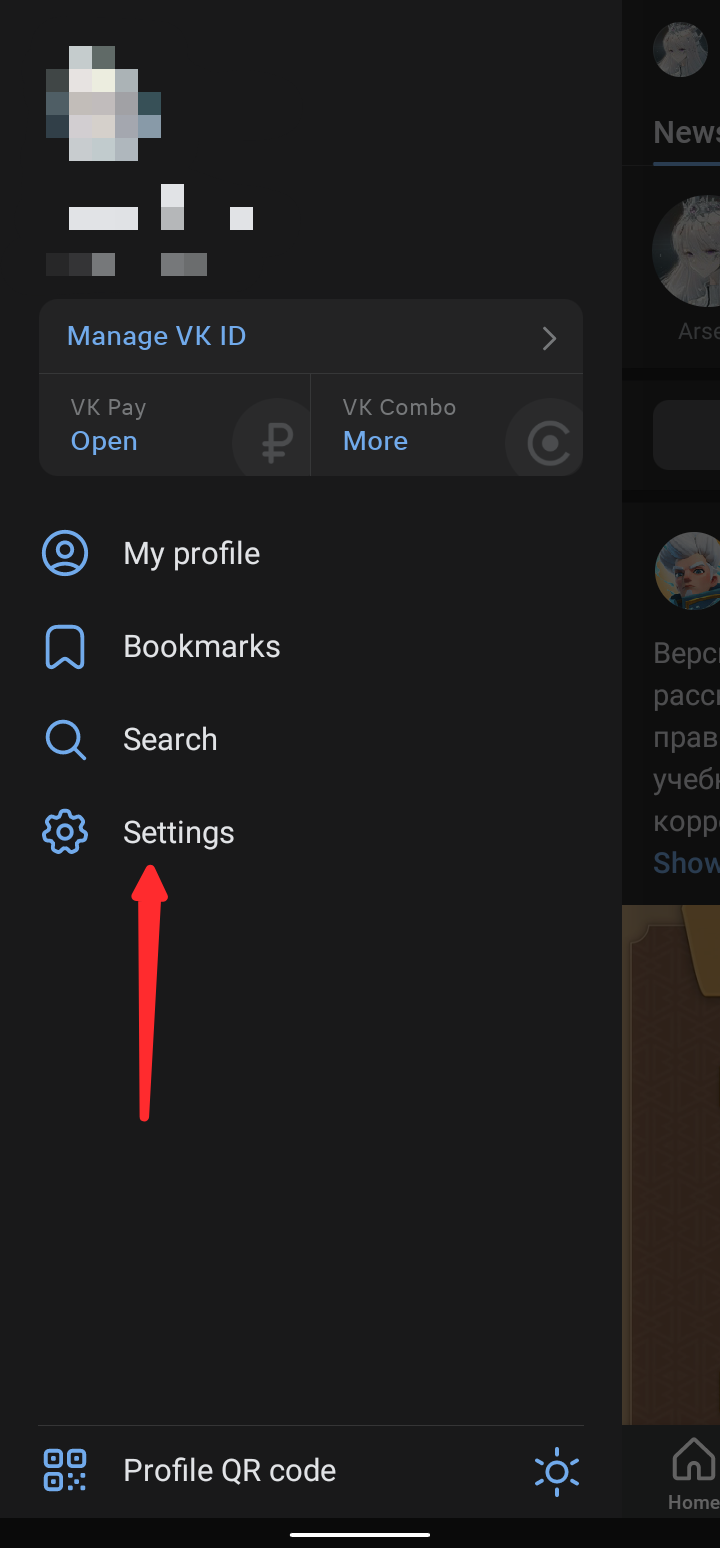Go to My profile

click(190, 554)
